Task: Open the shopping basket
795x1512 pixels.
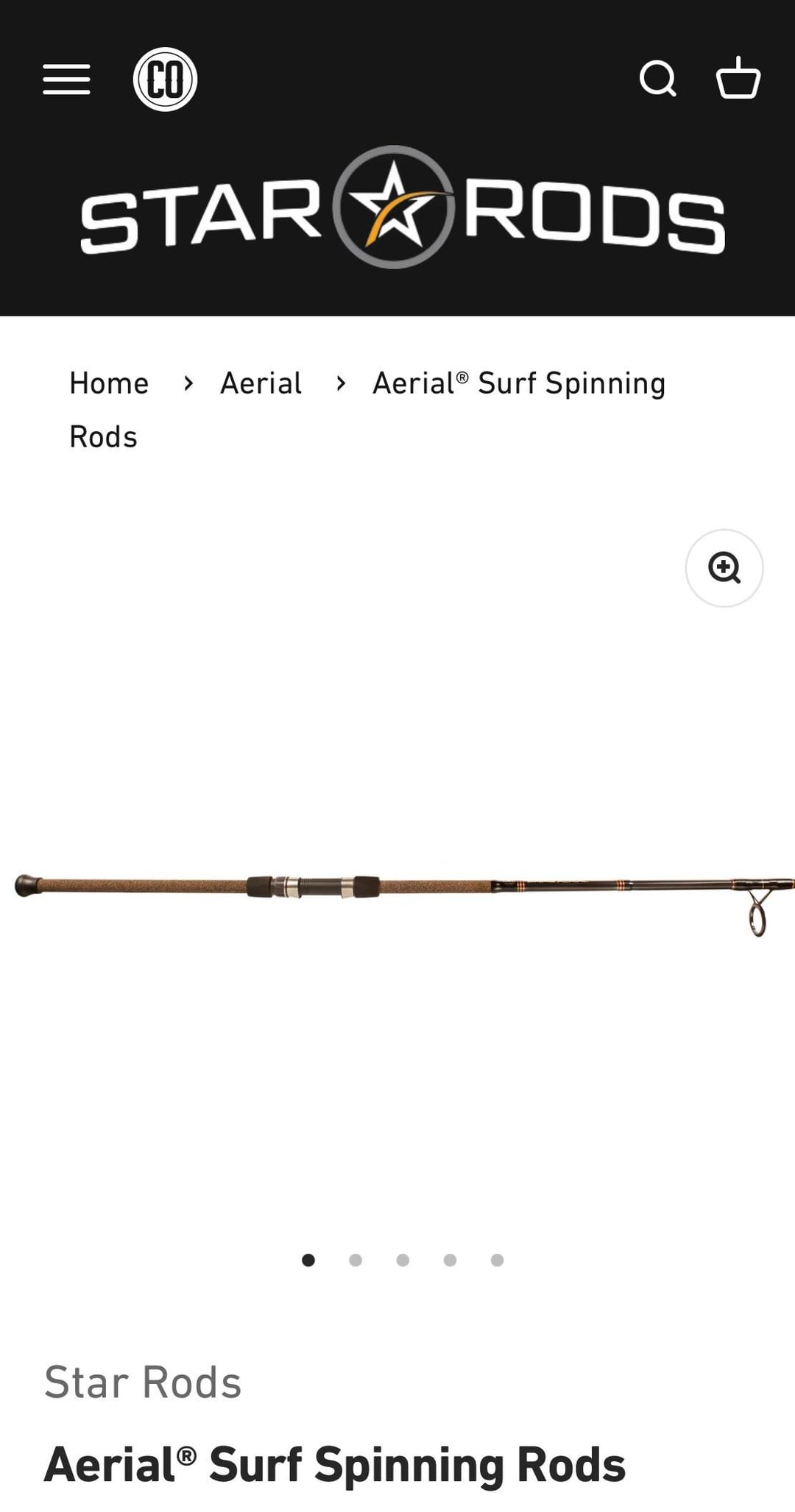Action: (738, 79)
